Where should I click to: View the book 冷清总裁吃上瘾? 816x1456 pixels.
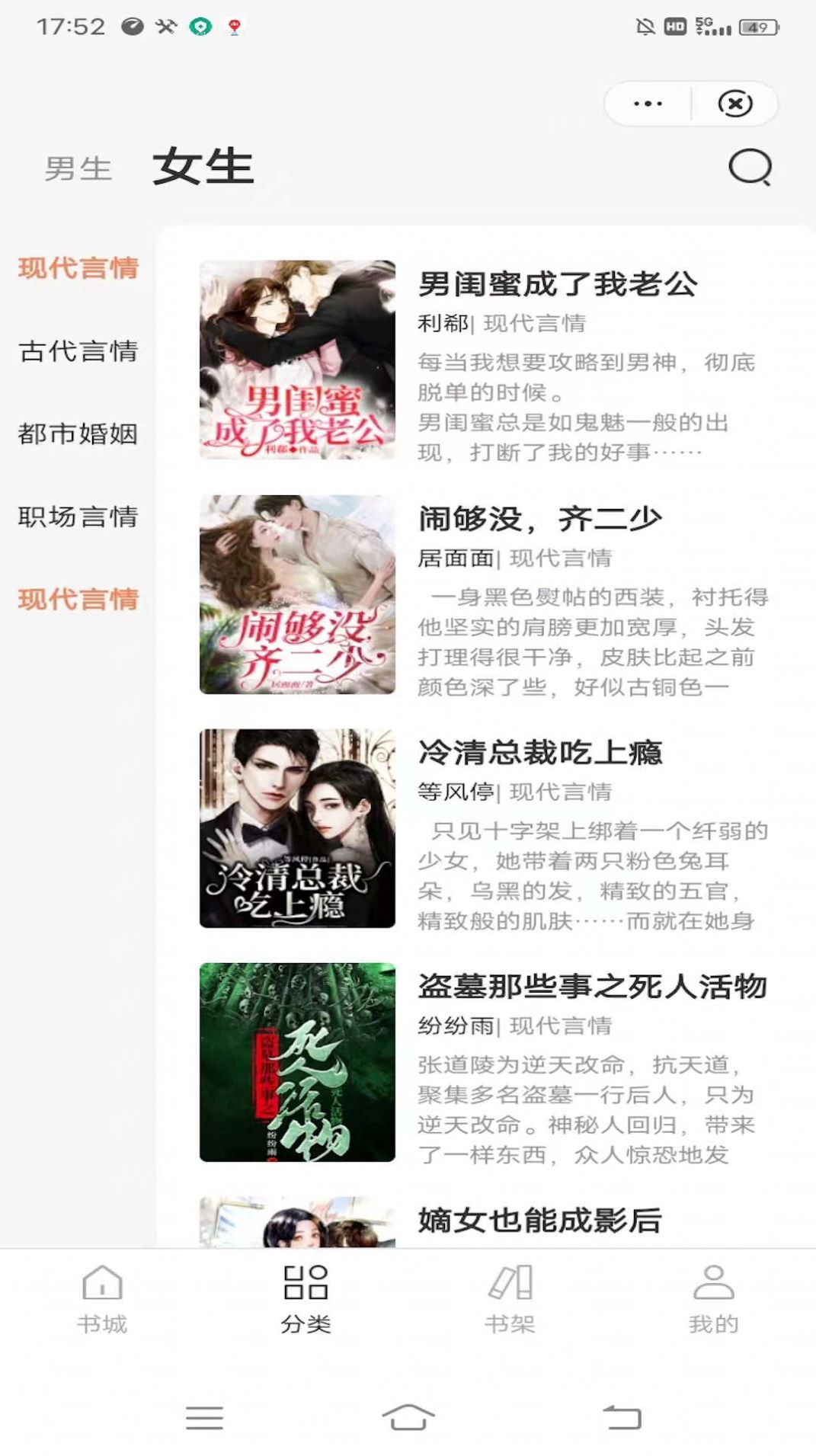point(539,753)
